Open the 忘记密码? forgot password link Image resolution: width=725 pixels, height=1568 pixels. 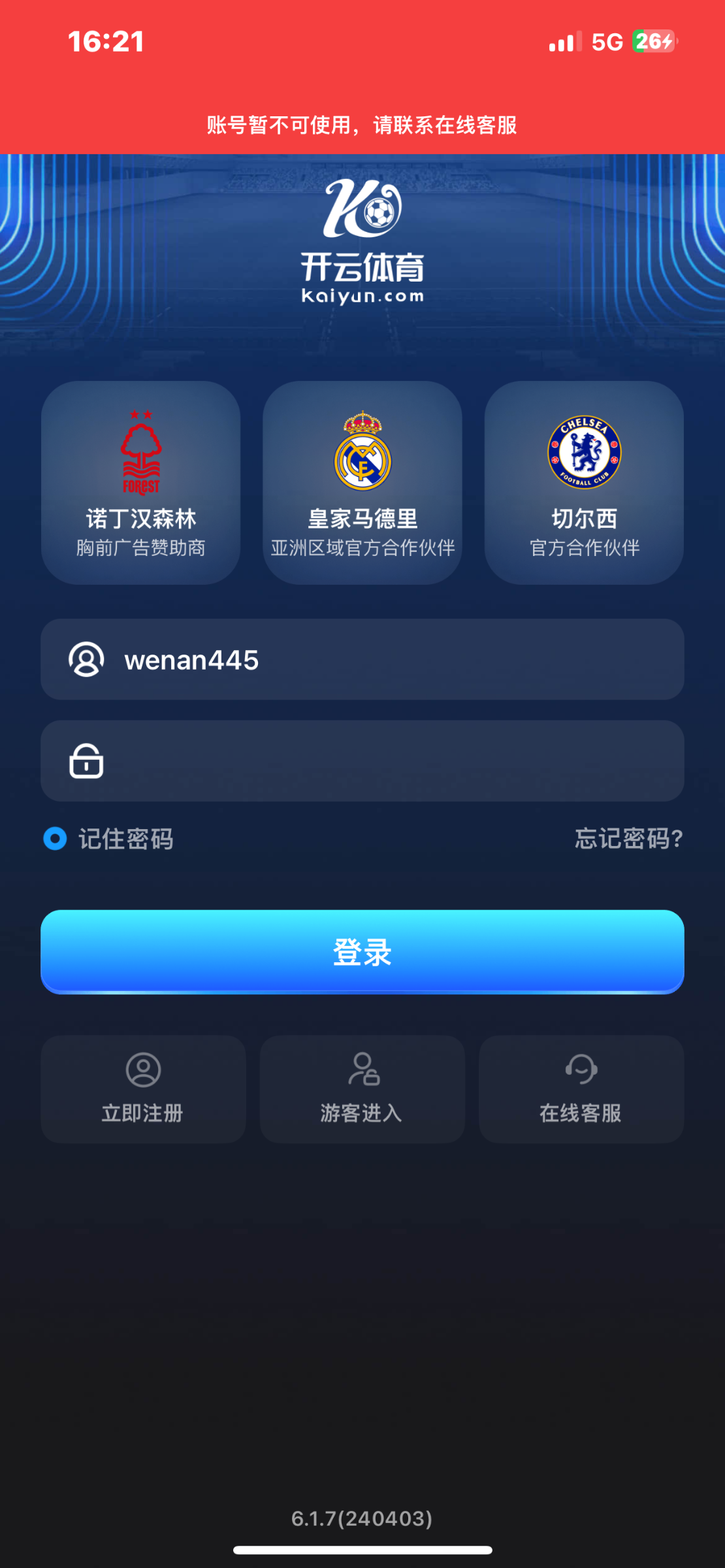pyautogui.click(x=628, y=839)
